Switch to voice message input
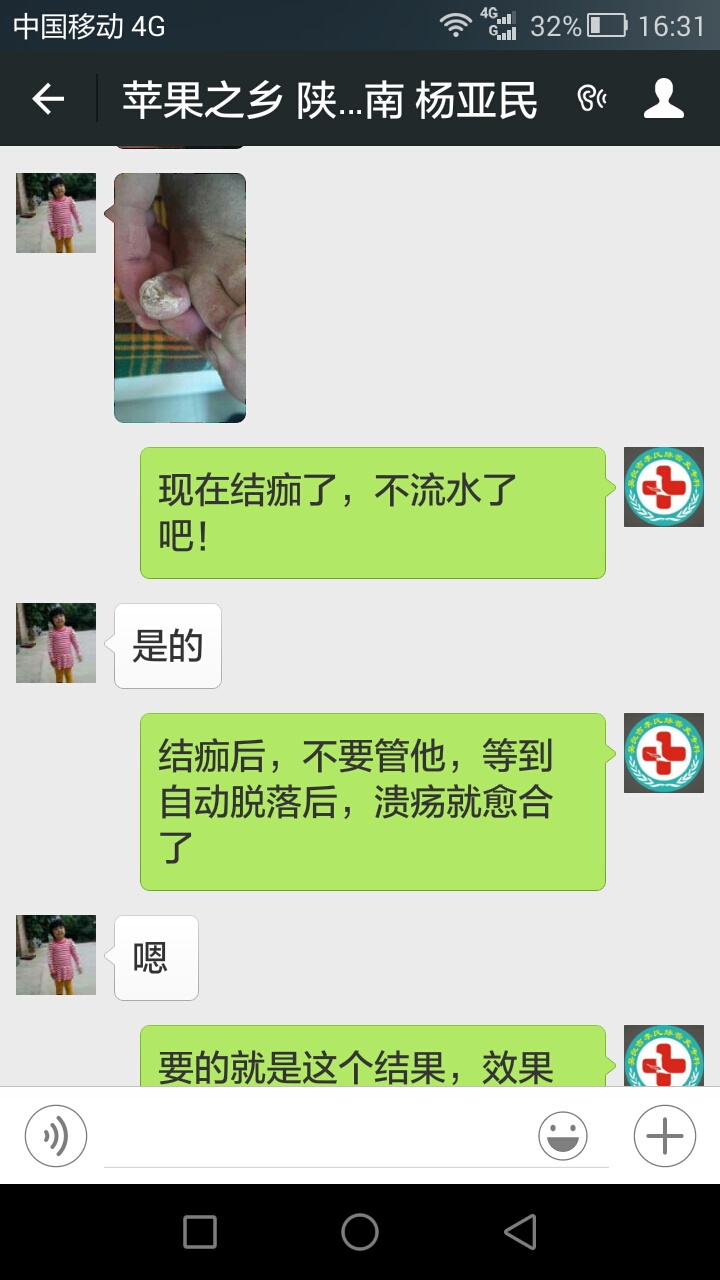The image size is (720, 1280). click(56, 1136)
